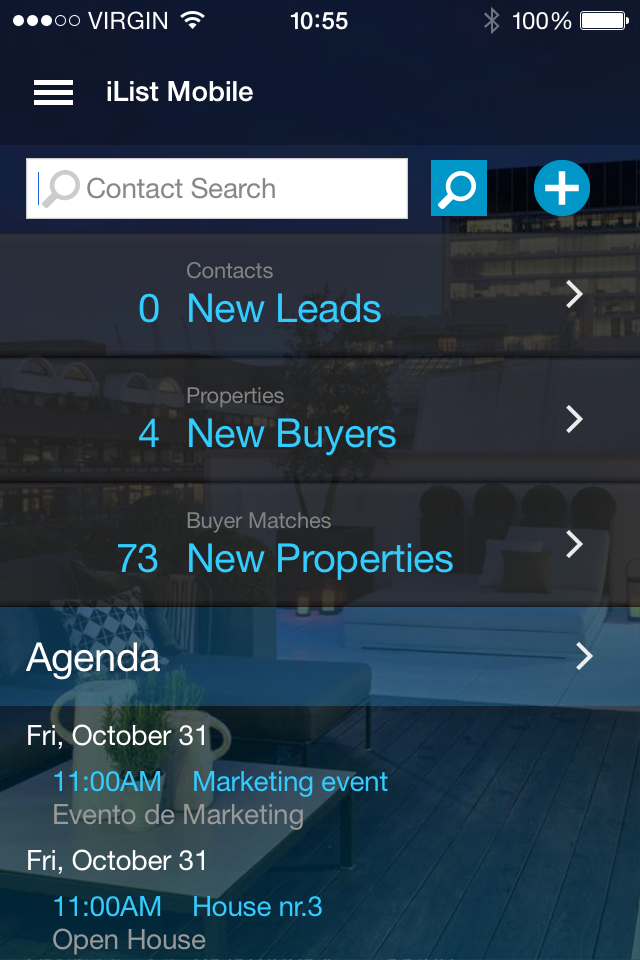Tap the blue search magnifier button
This screenshot has height=960, width=640.
point(459,188)
